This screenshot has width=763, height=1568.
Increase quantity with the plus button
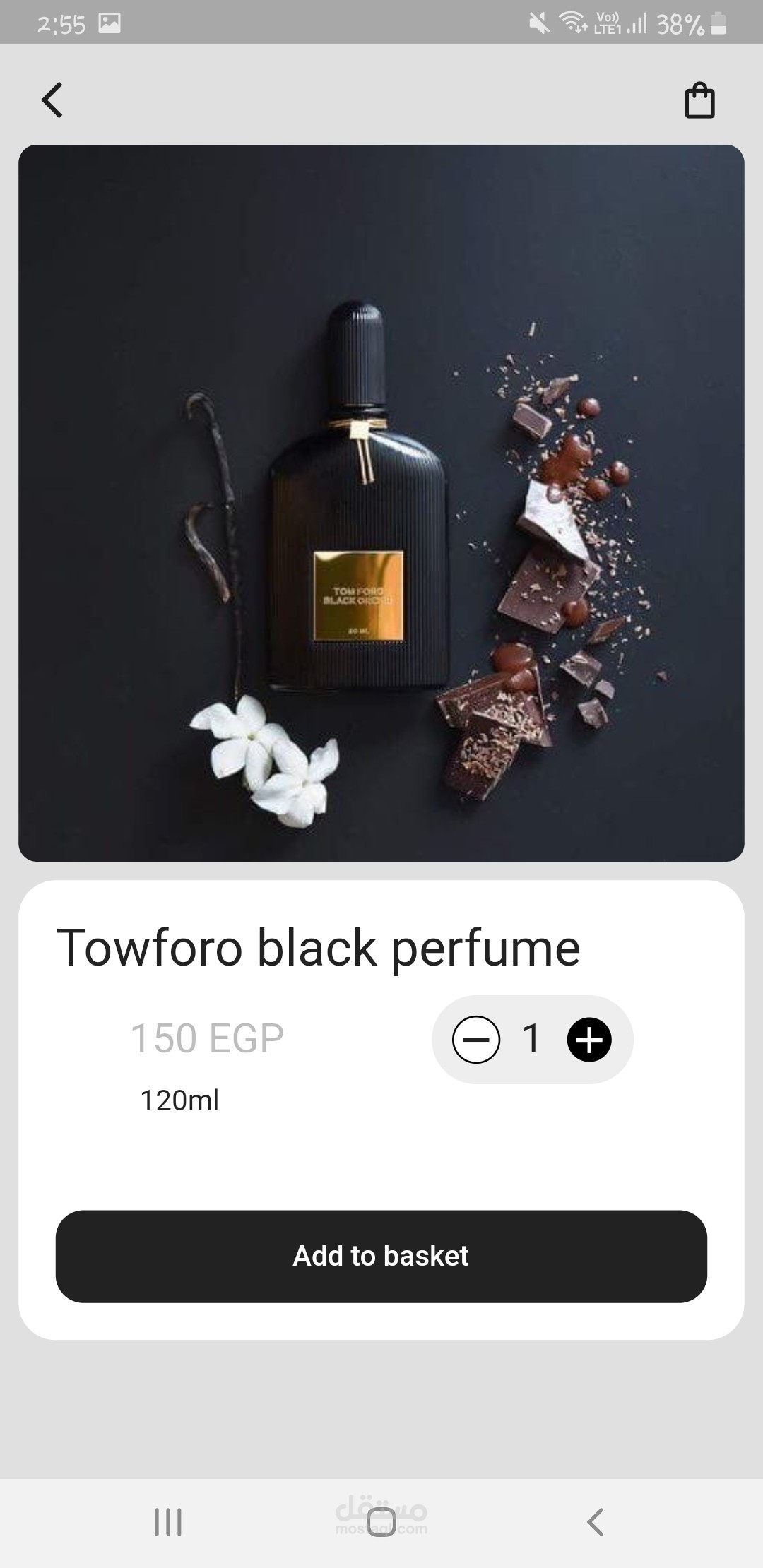589,1040
